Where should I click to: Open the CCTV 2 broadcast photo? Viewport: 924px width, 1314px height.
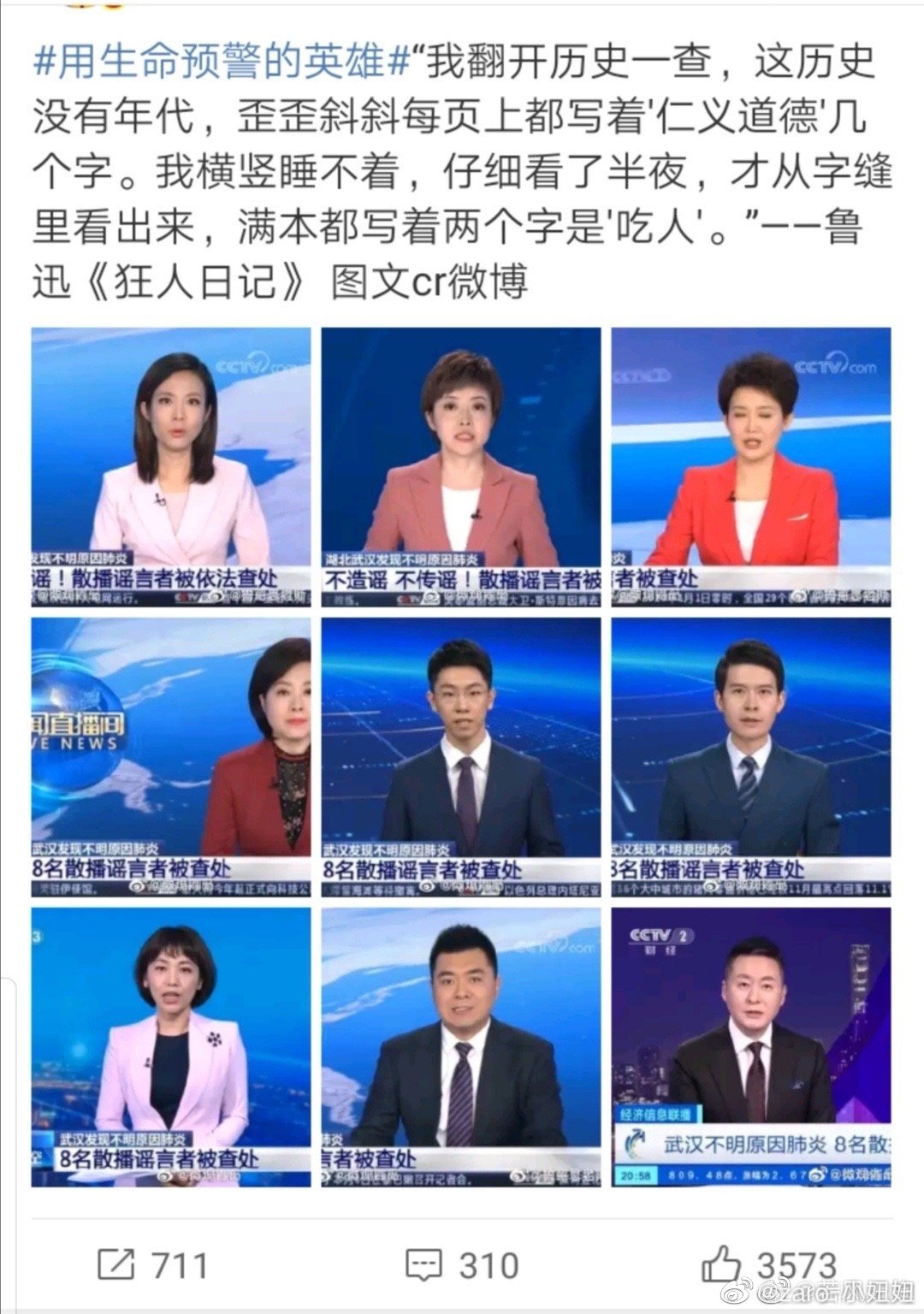coord(751,1047)
